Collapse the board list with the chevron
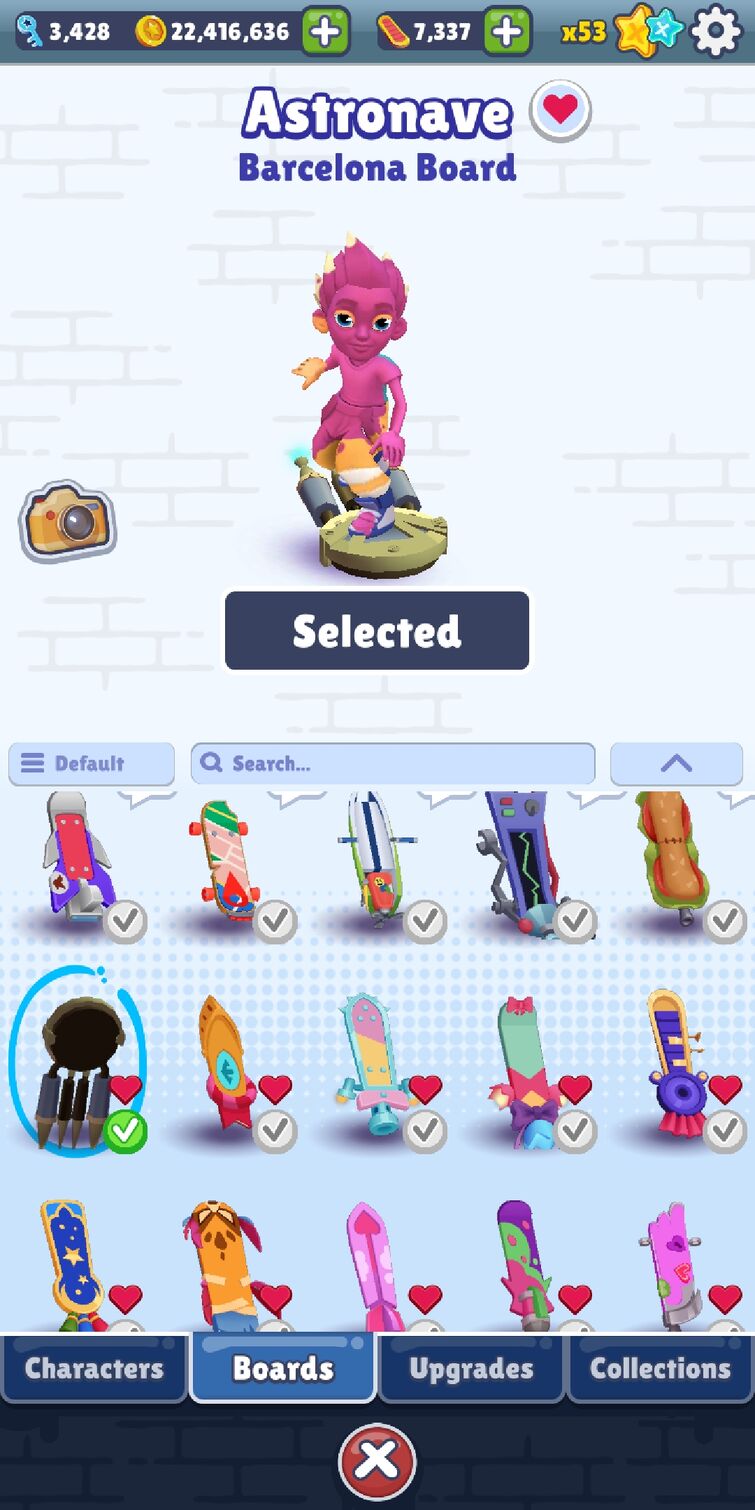This screenshot has width=755, height=1510. coord(676,764)
